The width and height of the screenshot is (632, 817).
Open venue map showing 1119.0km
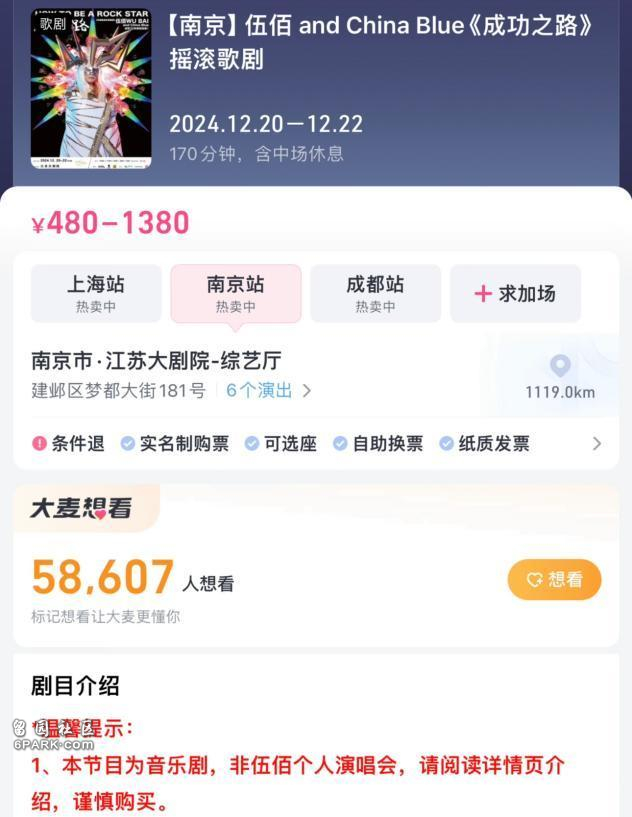click(560, 376)
